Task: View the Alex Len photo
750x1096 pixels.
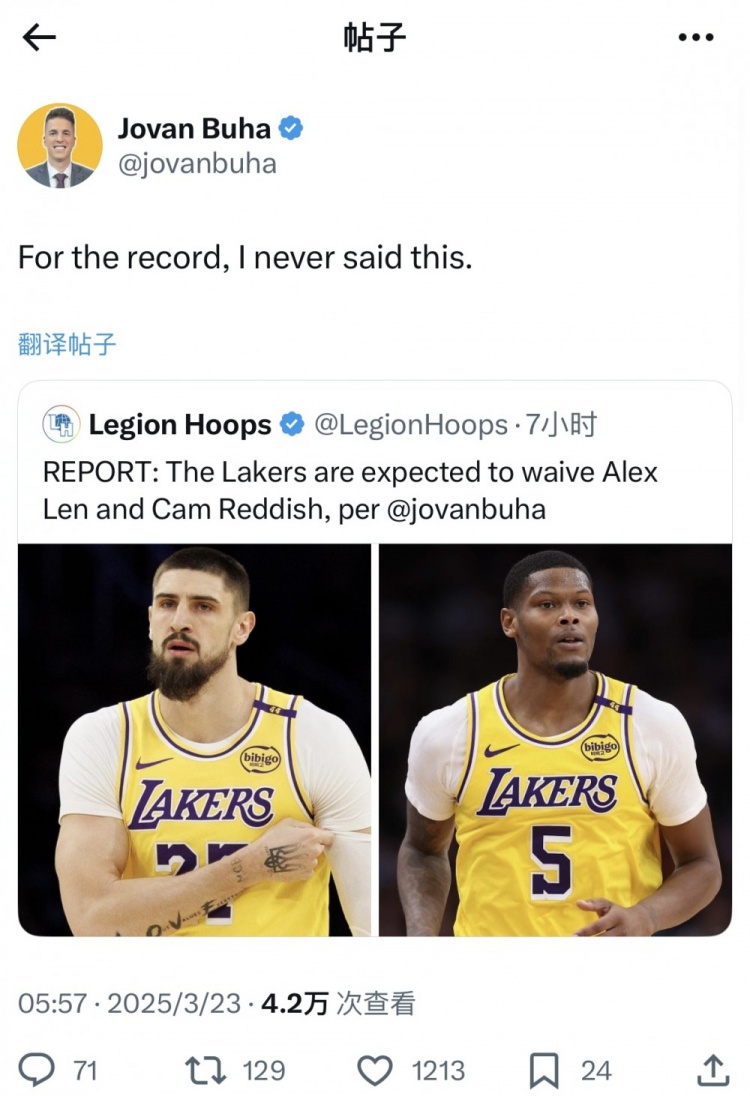Action: point(194,740)
